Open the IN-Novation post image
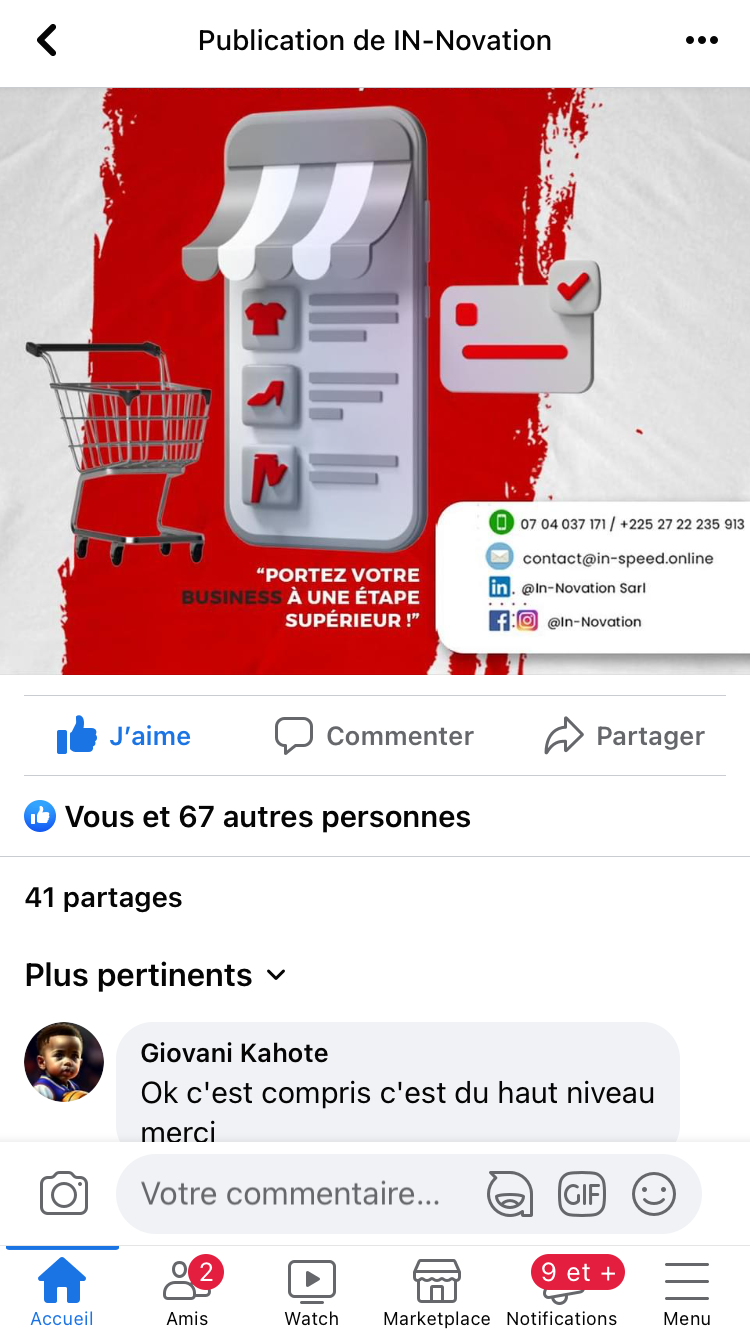This screenshot has width=750, height=1334. tap(375, 380)
